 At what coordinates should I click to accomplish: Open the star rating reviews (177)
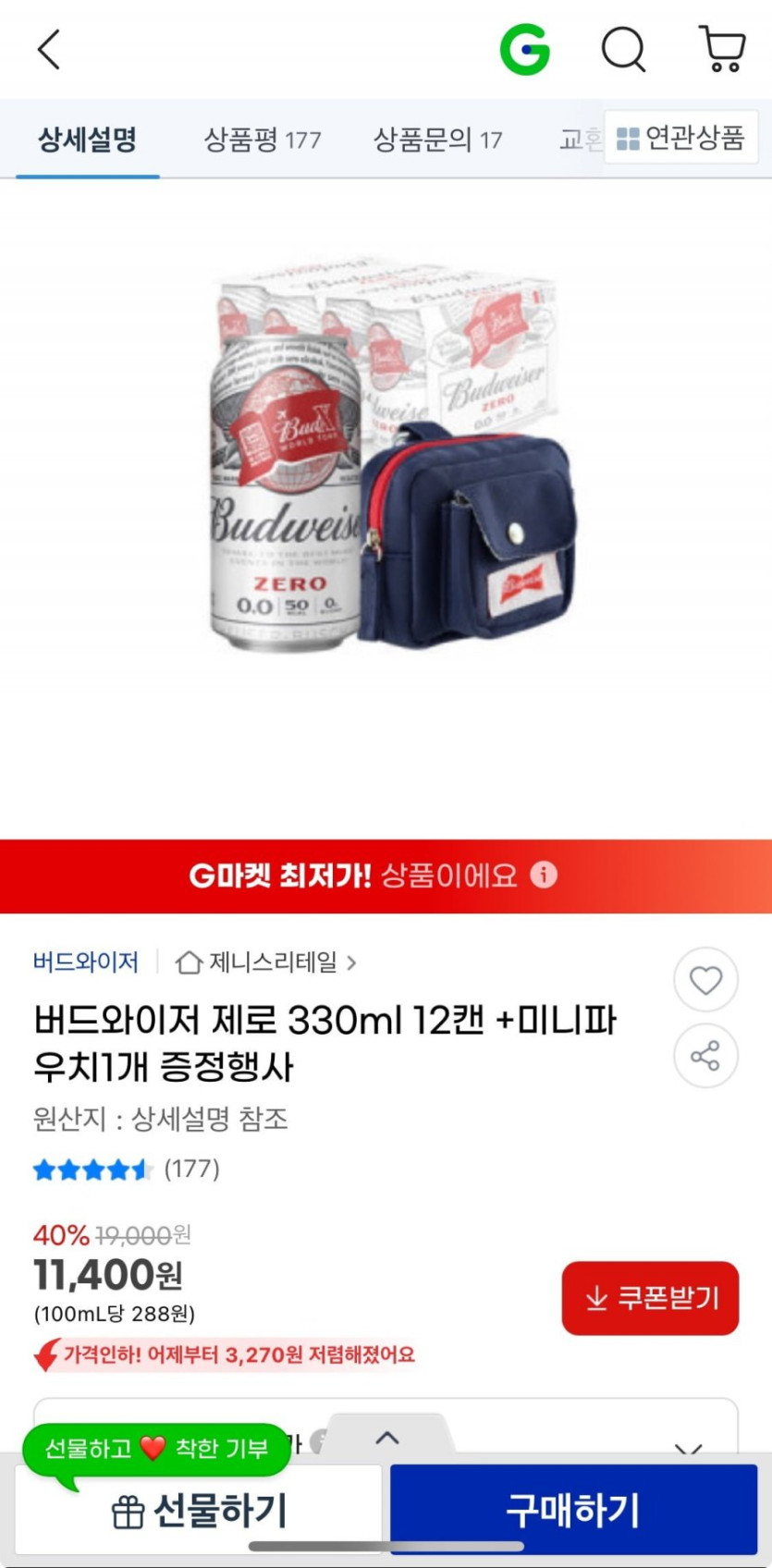pos(127,1170)
